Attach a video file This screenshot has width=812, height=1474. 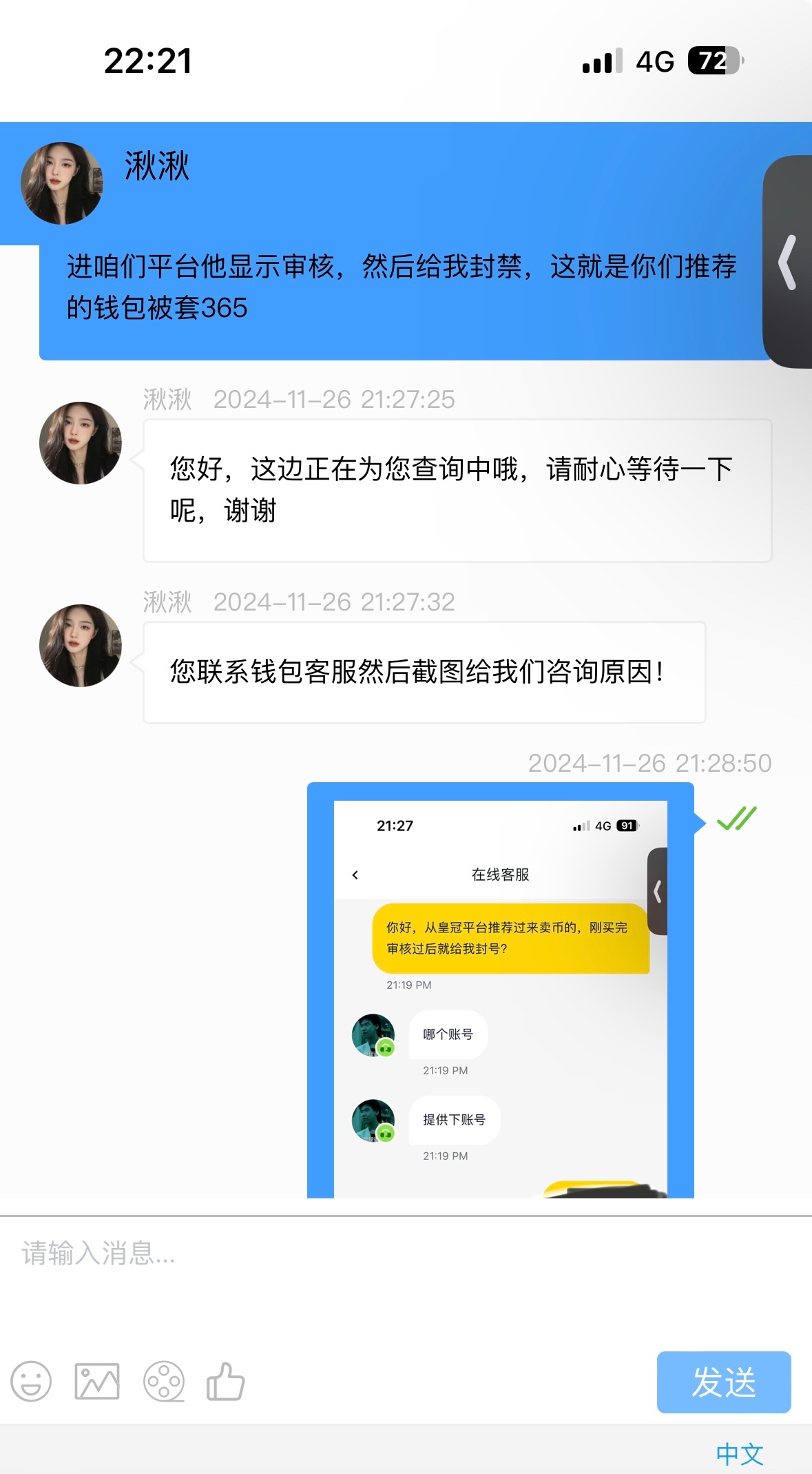click(164, 1382)
